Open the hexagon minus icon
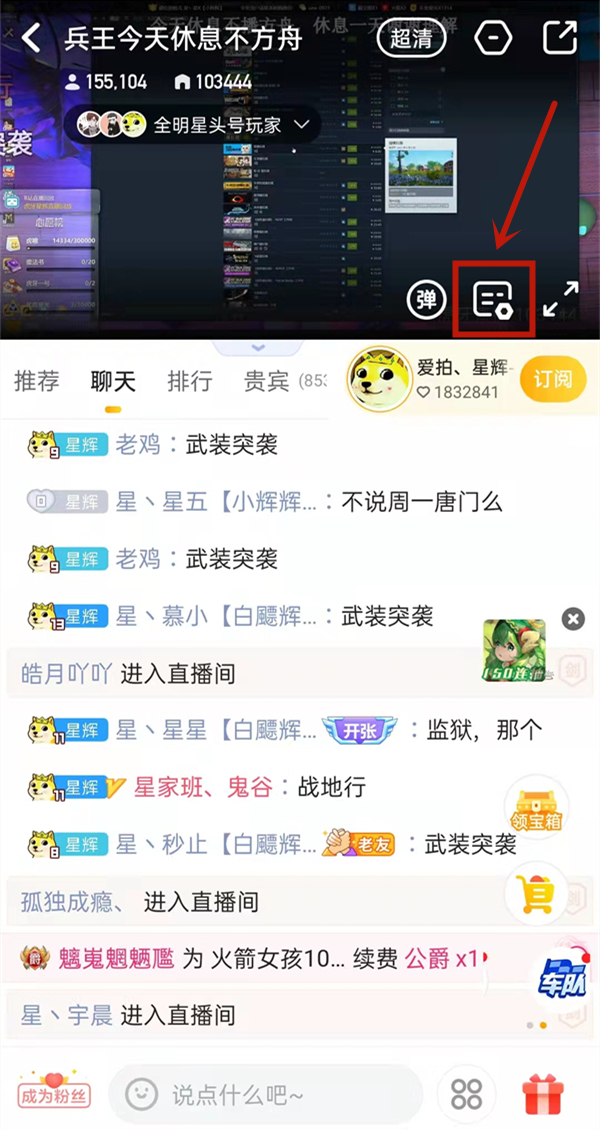This screenshot has height=1130, width=600. point(493,40)
